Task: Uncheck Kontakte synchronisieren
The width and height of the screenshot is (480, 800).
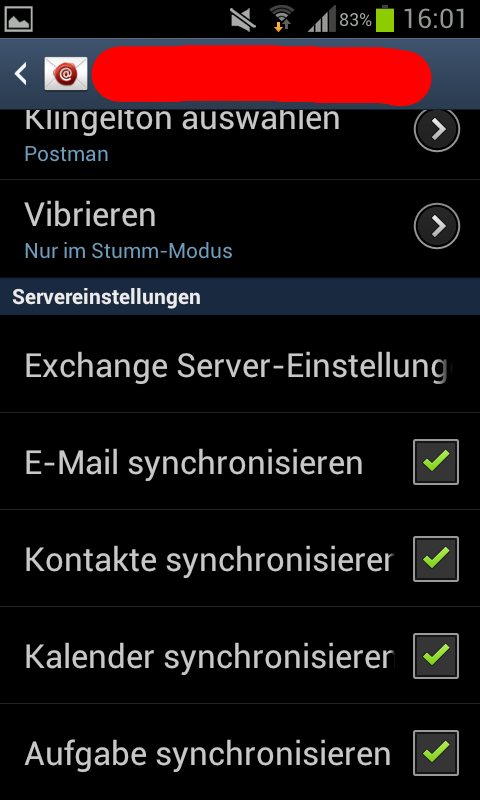Action: [436, 559]
